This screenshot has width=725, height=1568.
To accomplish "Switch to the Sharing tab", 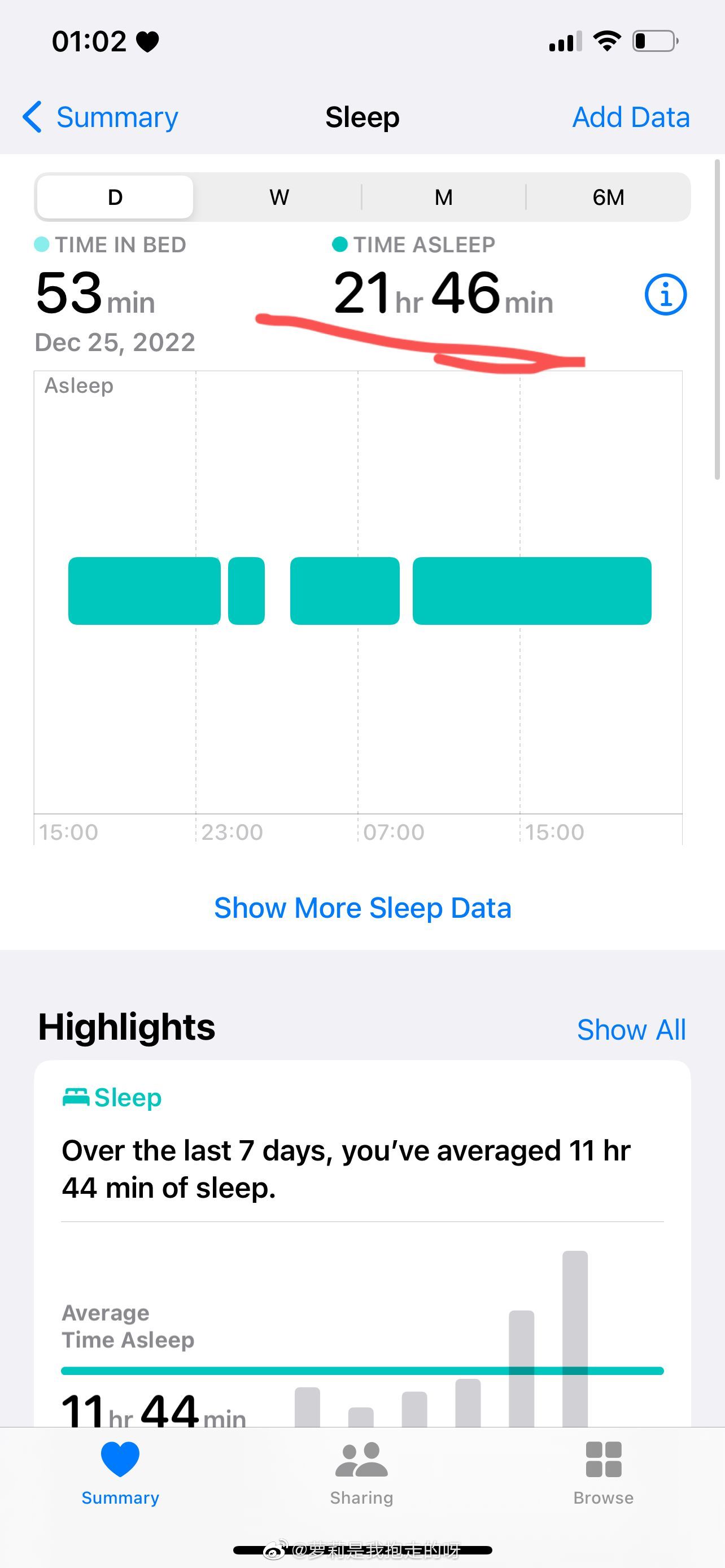I will tap(361, 1473).
